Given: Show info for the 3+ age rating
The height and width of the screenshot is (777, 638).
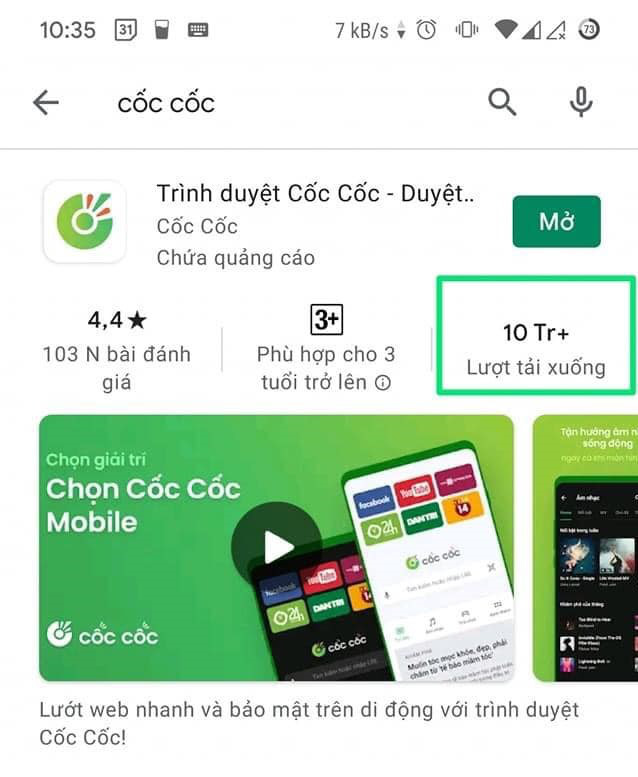Looking at the screenshot, I should pyautogui.click(x=382, y=383).
